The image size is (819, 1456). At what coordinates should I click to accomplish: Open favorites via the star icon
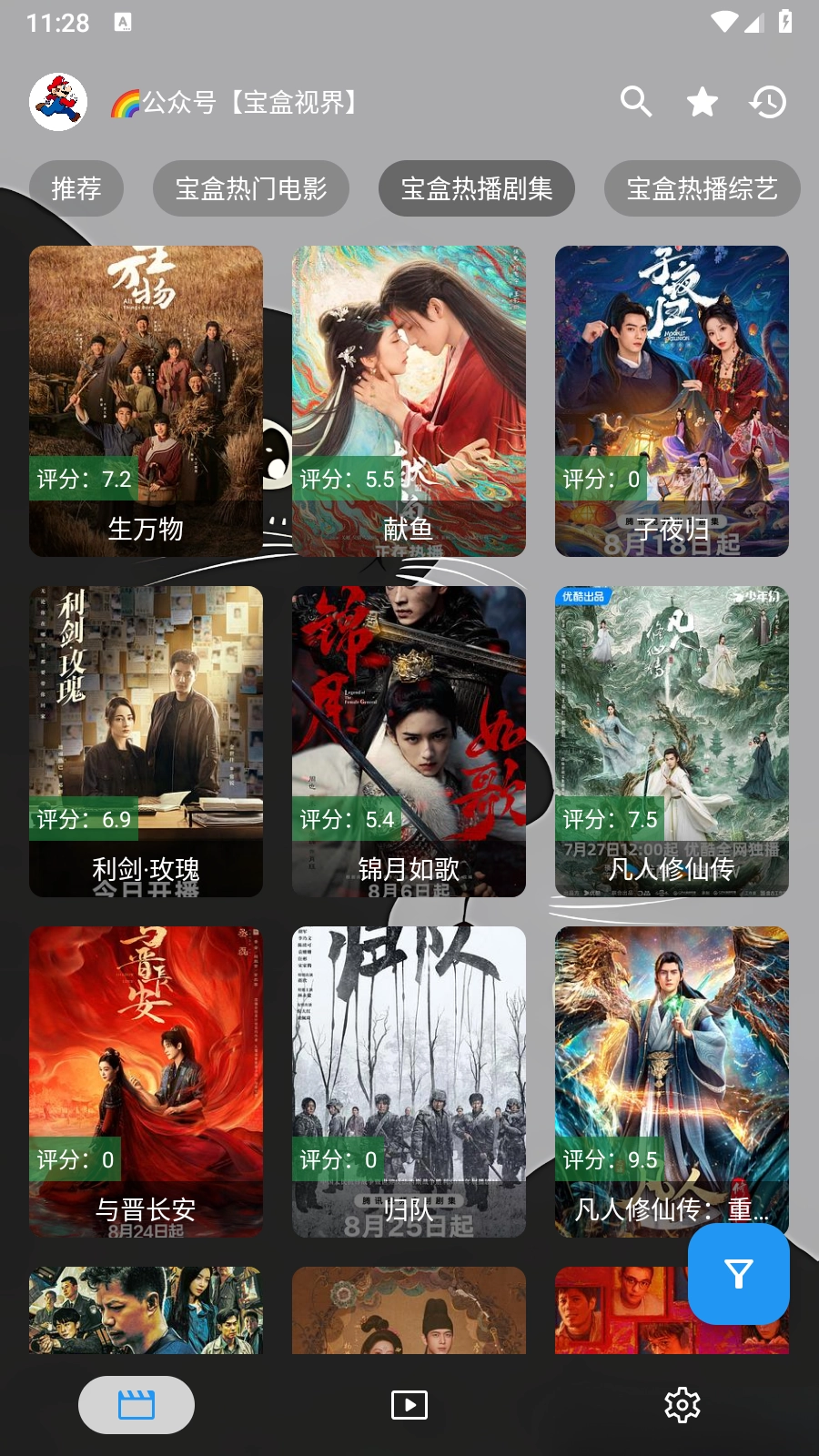tap(702, 102)
